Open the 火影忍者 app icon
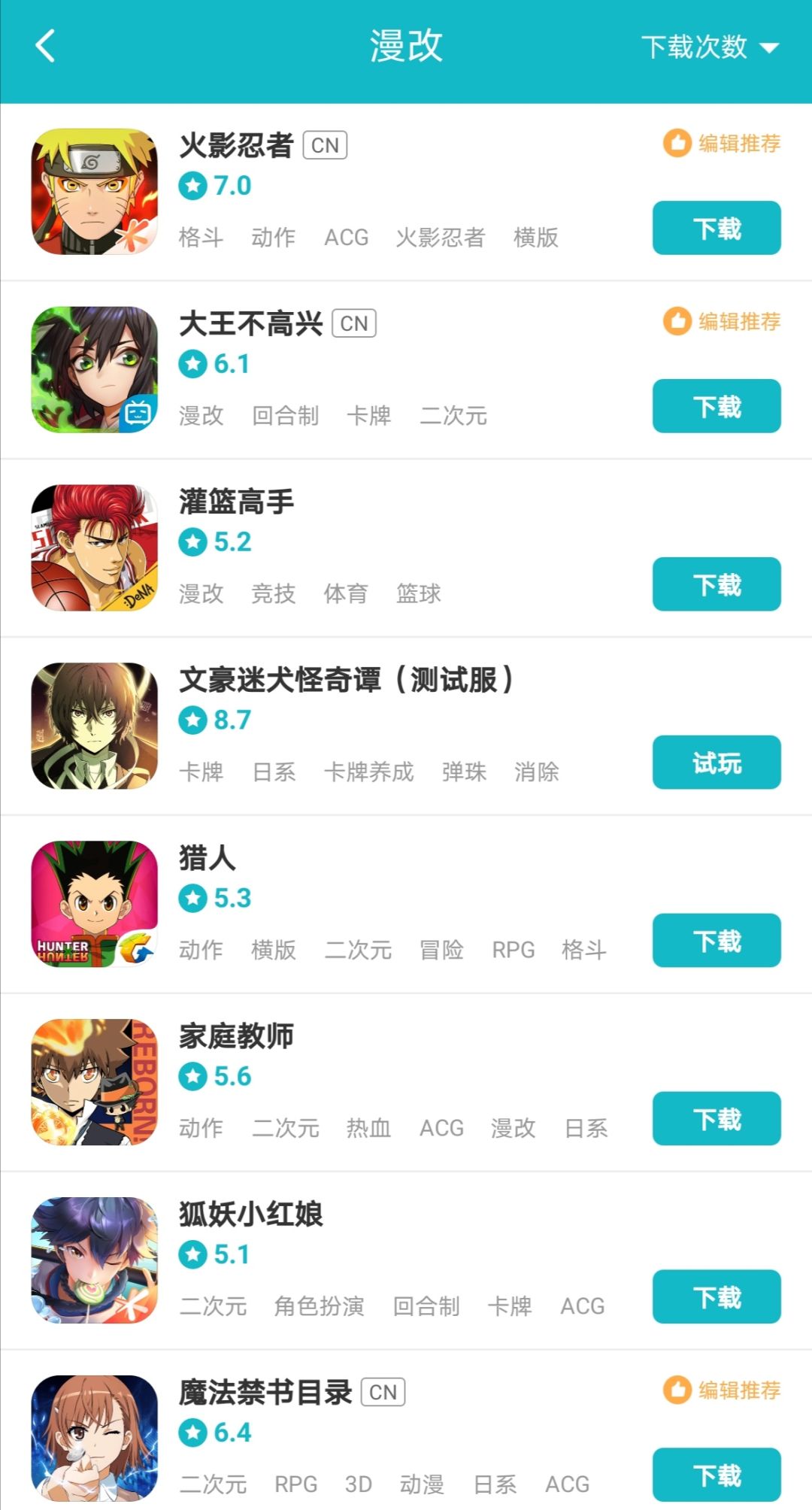This screenshot has width=812, height=1510. [x=94, y=190]
